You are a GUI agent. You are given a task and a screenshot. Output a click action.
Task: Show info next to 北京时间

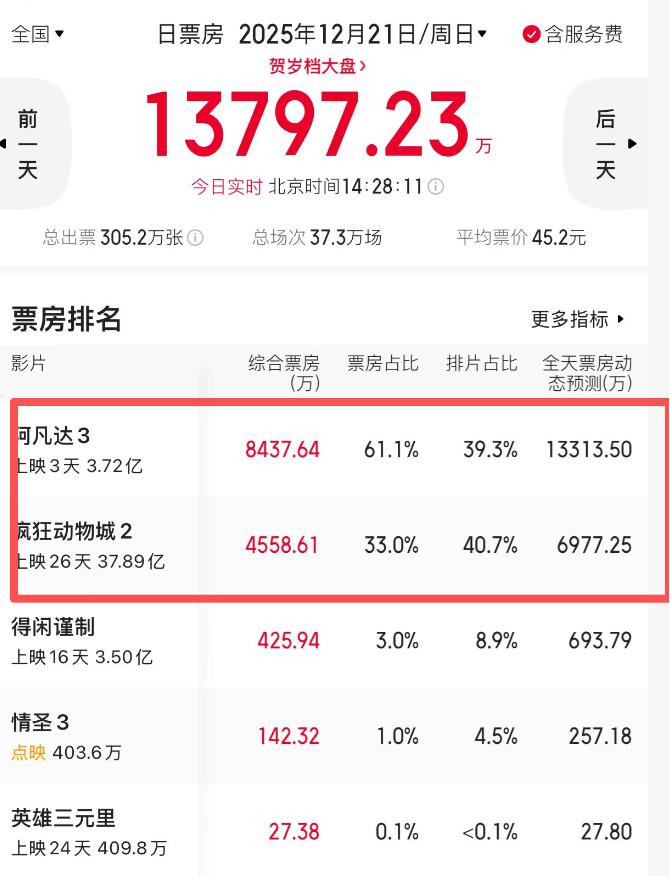pyautogui.click(x=436, y=187)
